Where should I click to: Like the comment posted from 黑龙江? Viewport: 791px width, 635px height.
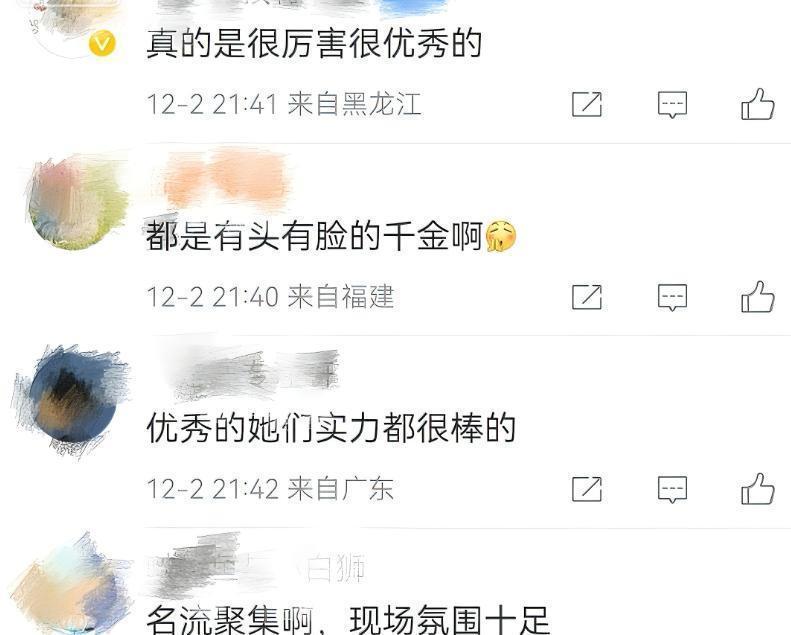[757, 104]
